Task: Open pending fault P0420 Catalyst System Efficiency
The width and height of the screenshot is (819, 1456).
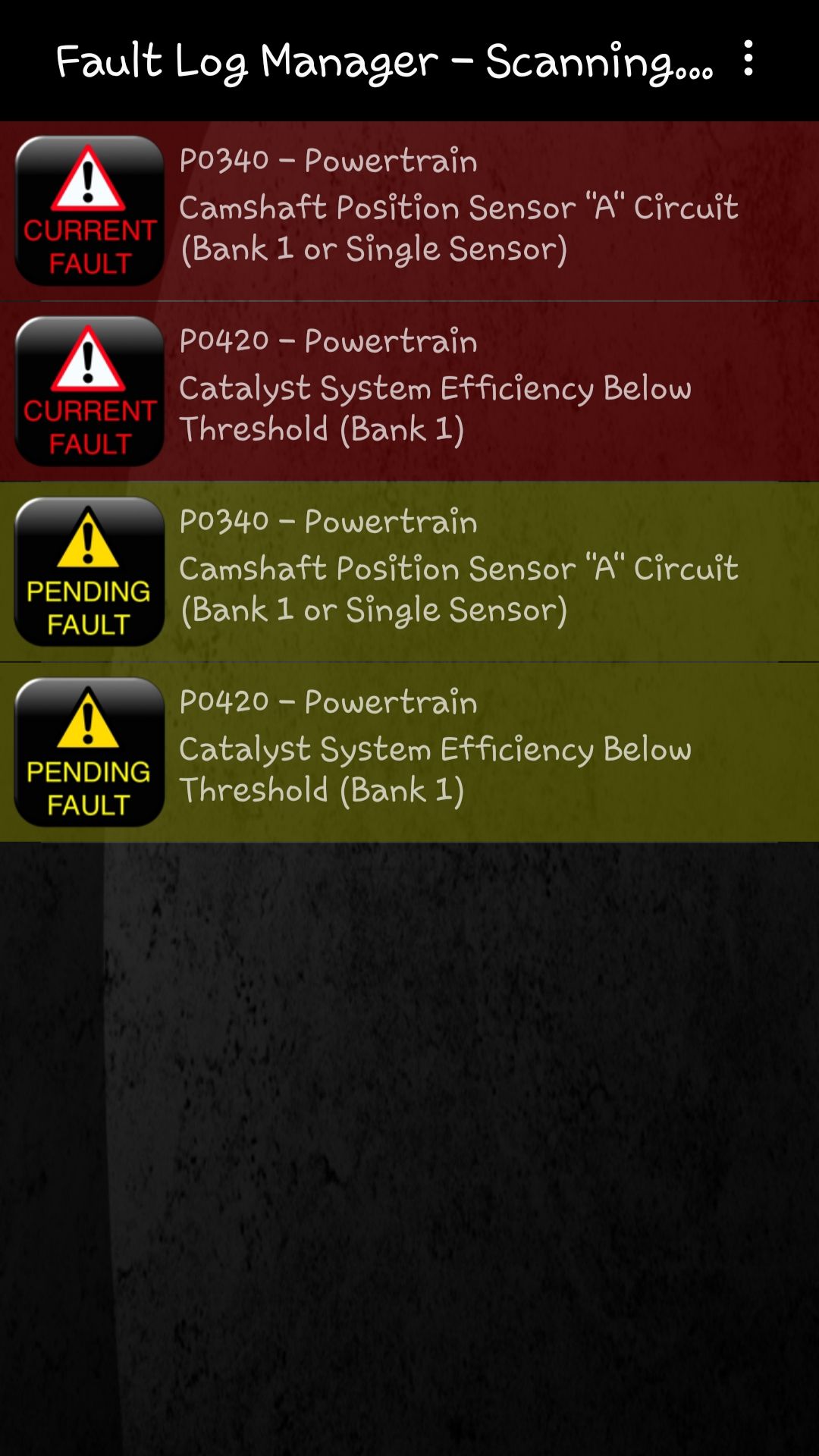Action: (409, 752)
